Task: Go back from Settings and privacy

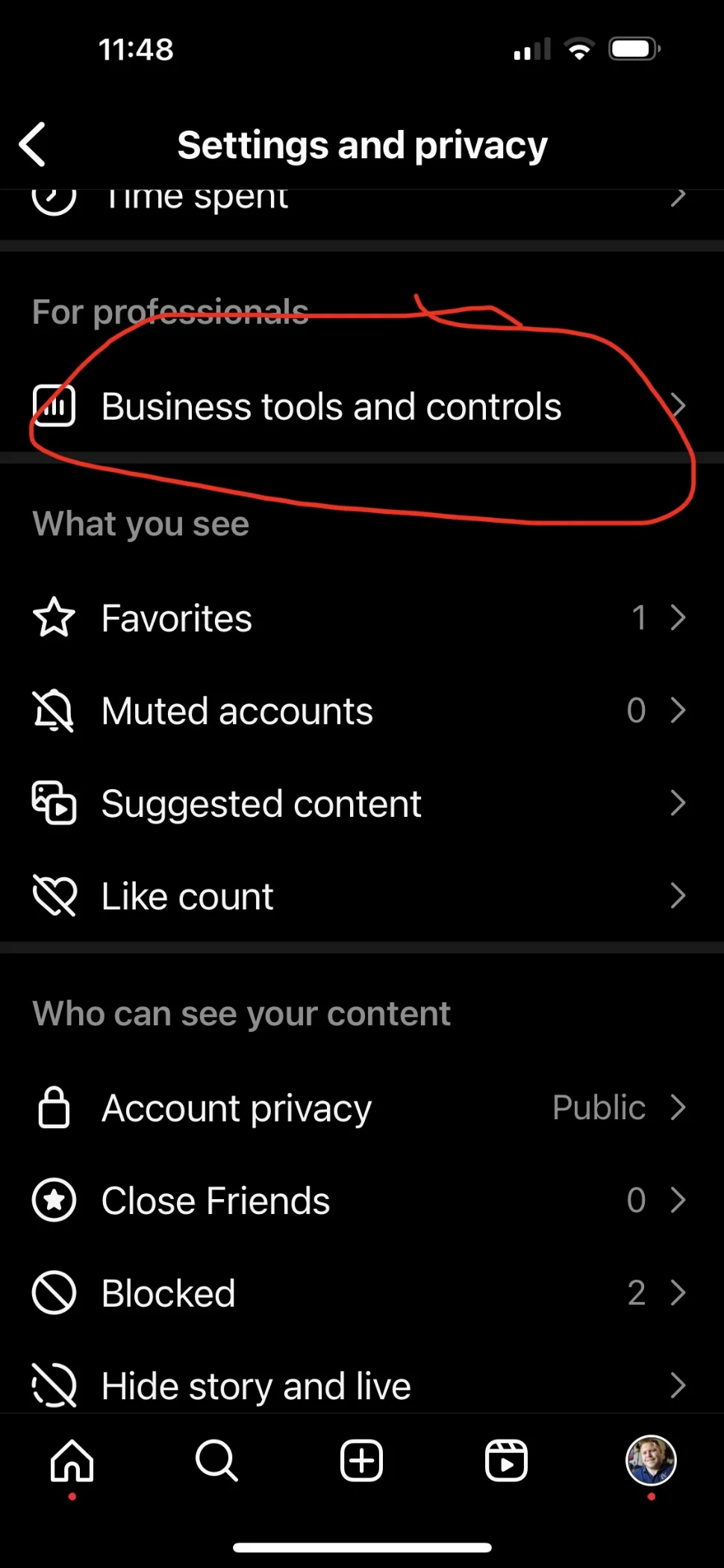Action: click(34, 144)
